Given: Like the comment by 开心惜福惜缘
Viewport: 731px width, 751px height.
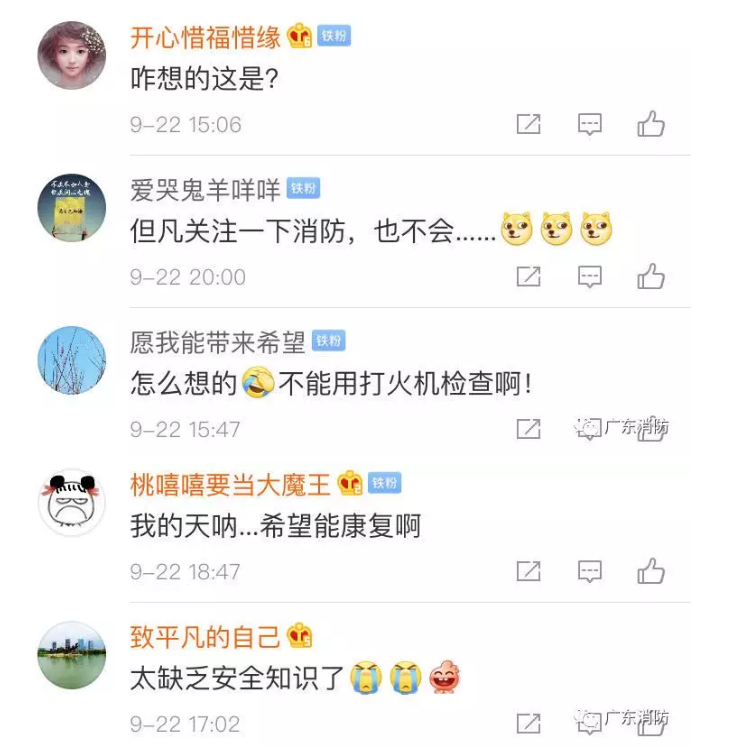Looking at the screenshot, I should tap(651, 125).
